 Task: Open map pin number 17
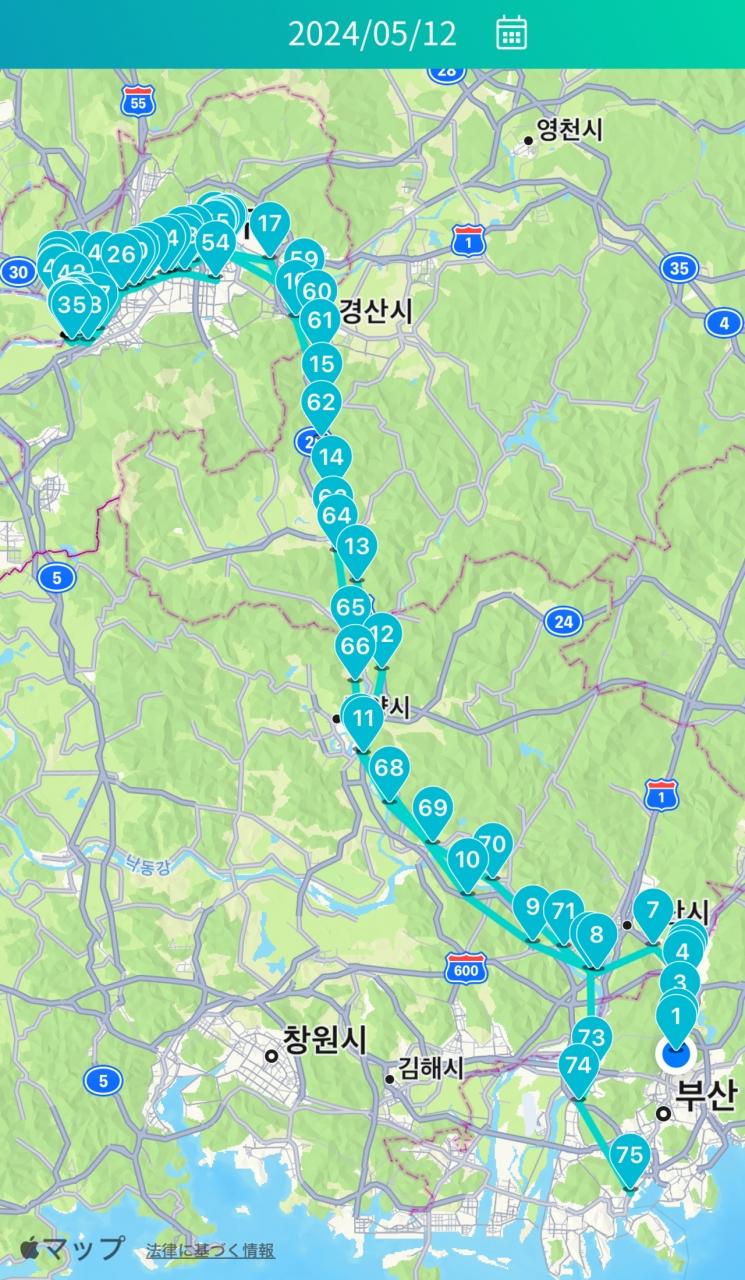tap(269, 224)
